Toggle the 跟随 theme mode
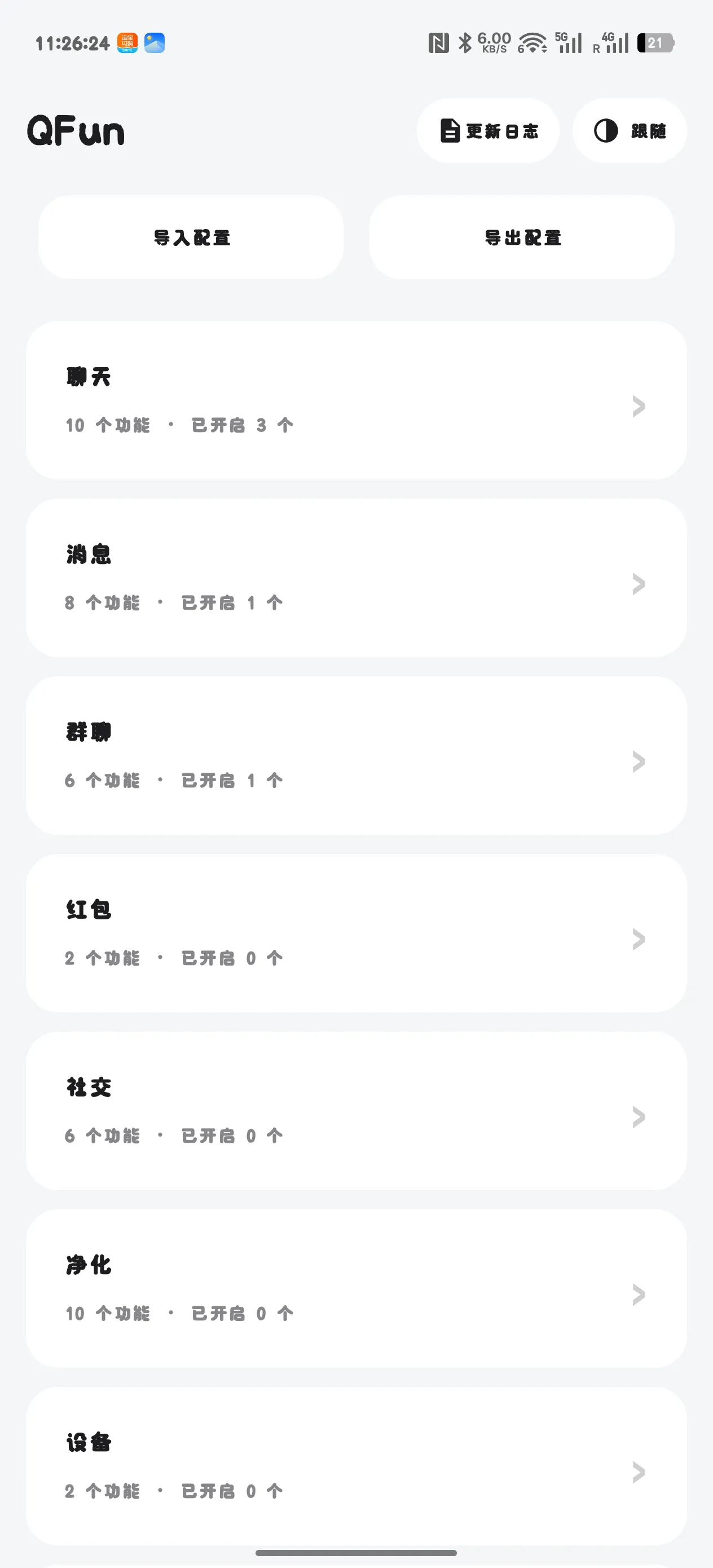 click(x=629, y=131)
